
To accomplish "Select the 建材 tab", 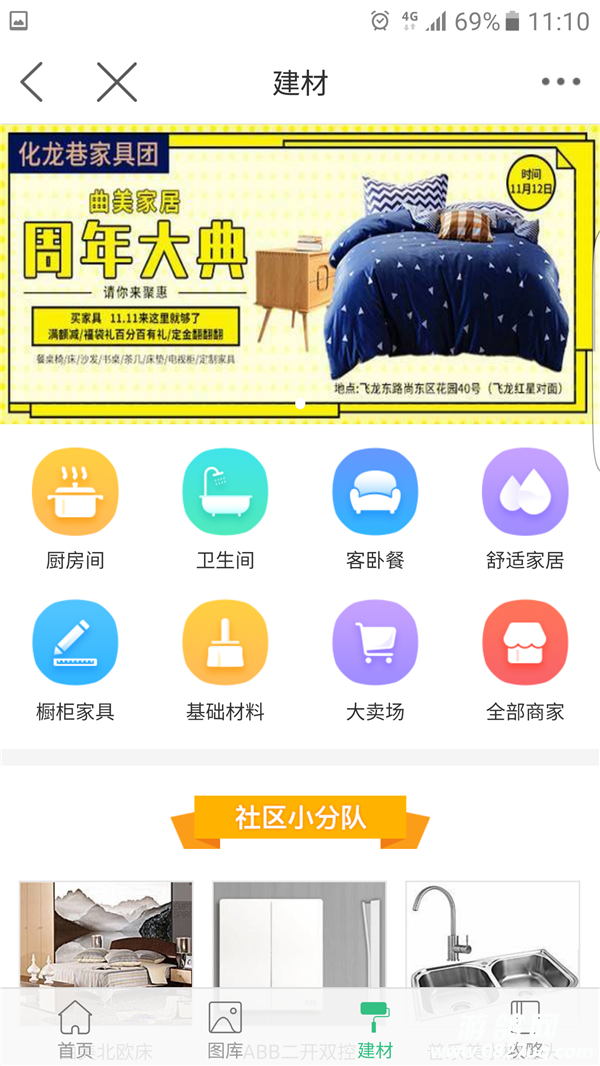I will pos(375,1030).
